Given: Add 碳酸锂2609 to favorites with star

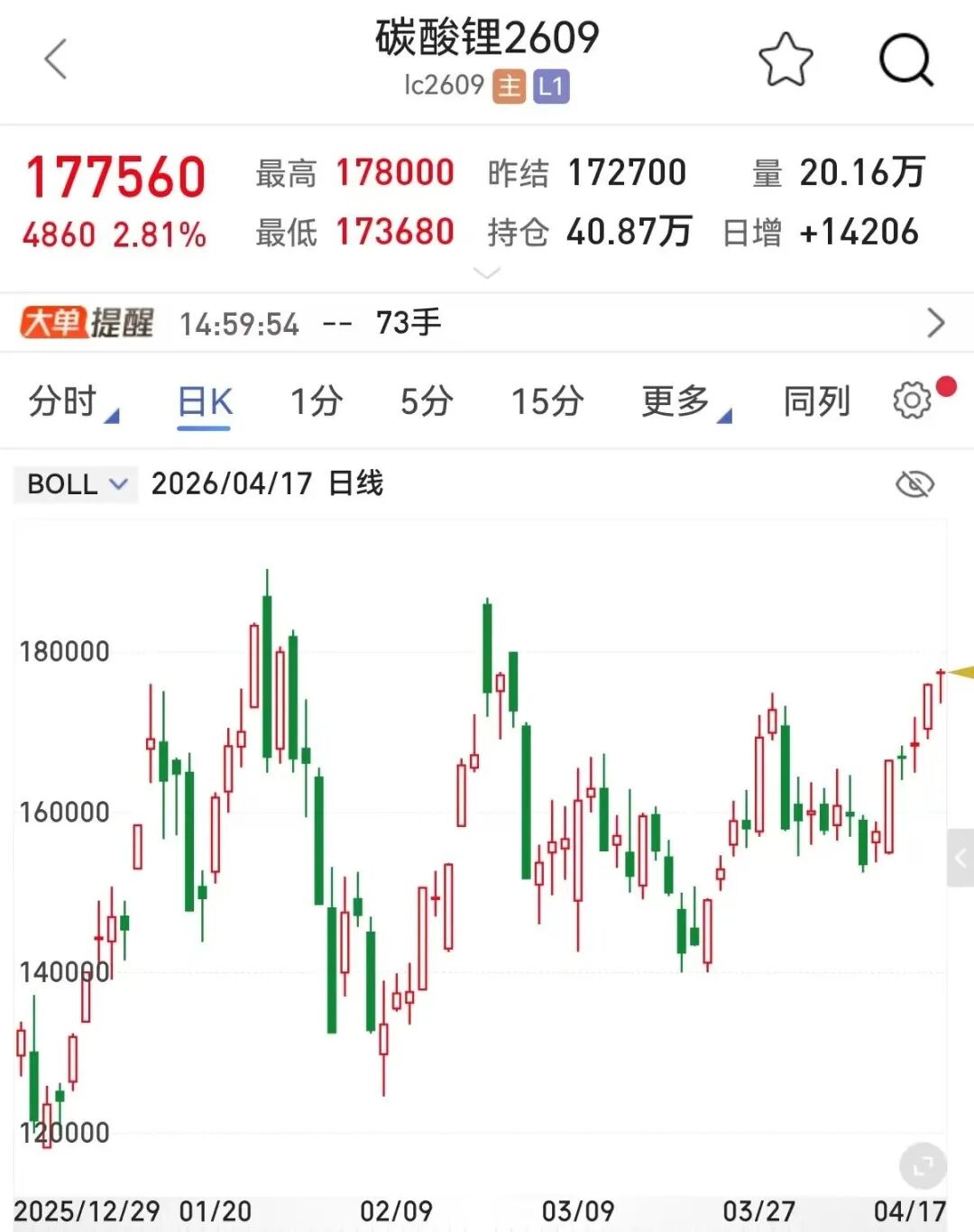Looking at the screenshot, I should coord(786,60).
